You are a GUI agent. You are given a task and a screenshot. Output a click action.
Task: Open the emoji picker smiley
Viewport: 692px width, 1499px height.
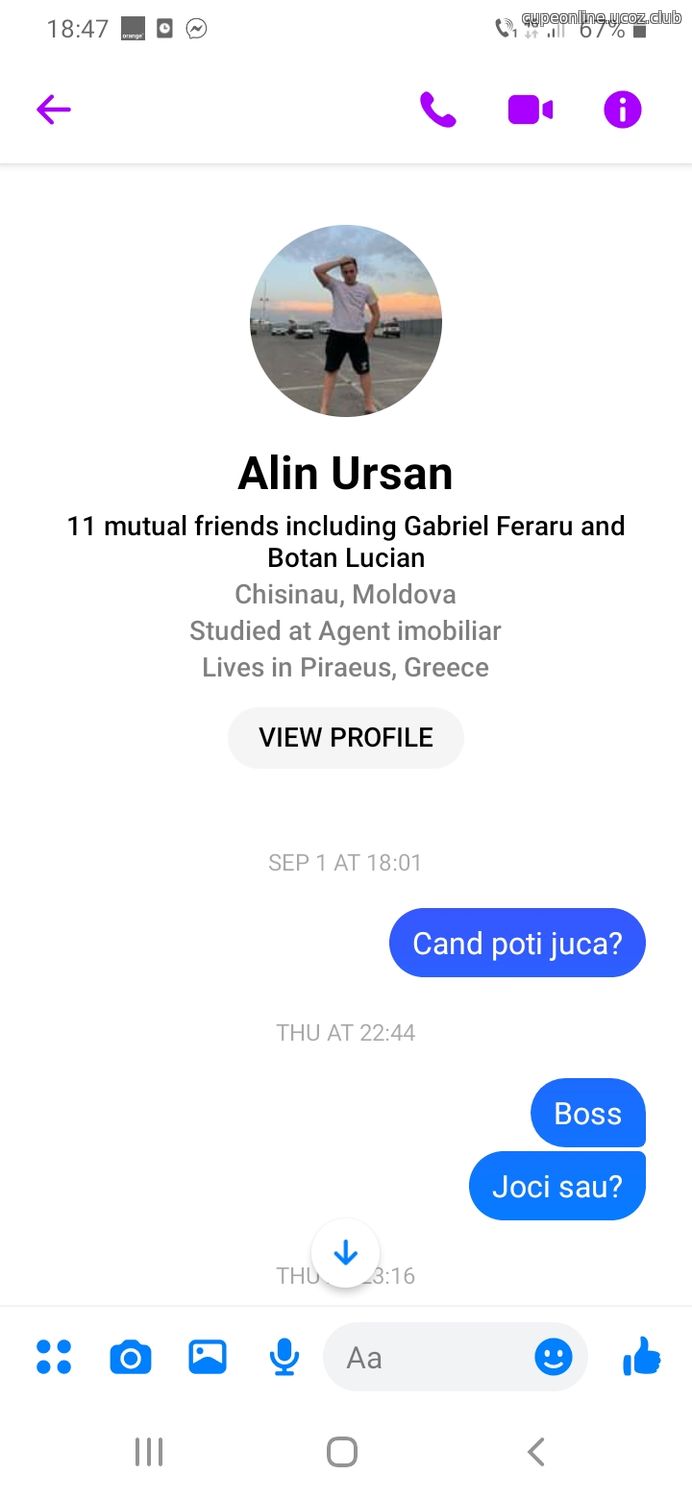553,1357
